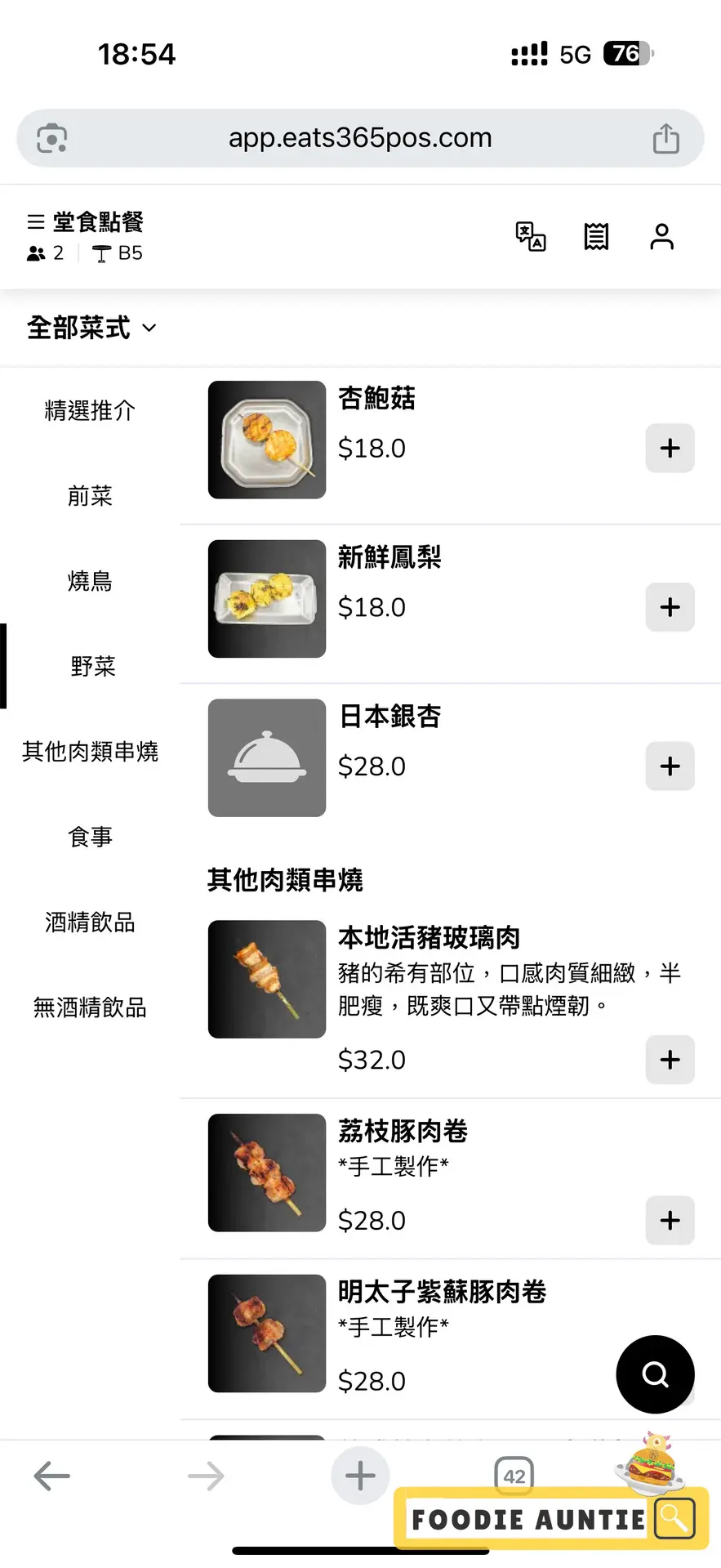
Task: Open the language translation icon
Action: 531,237
